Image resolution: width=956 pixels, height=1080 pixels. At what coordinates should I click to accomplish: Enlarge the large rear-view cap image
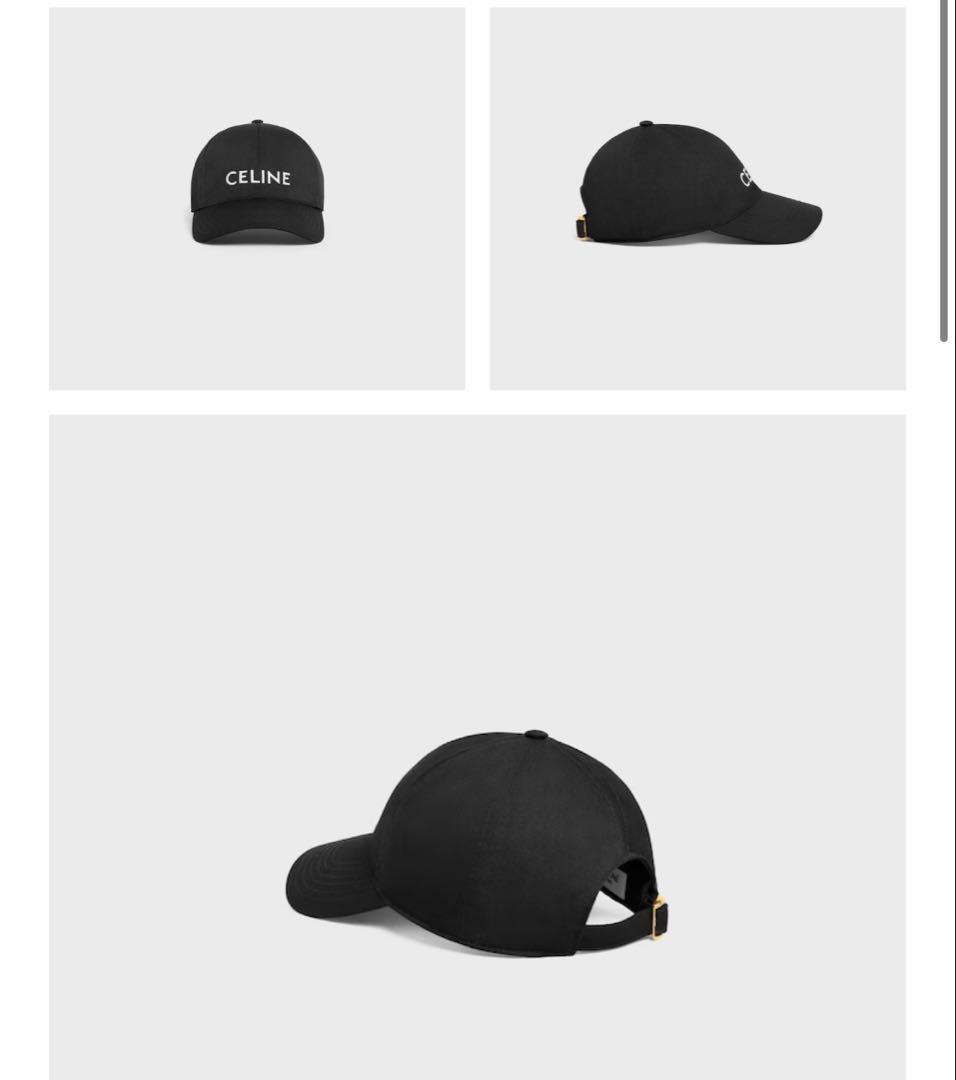point(477,745)
